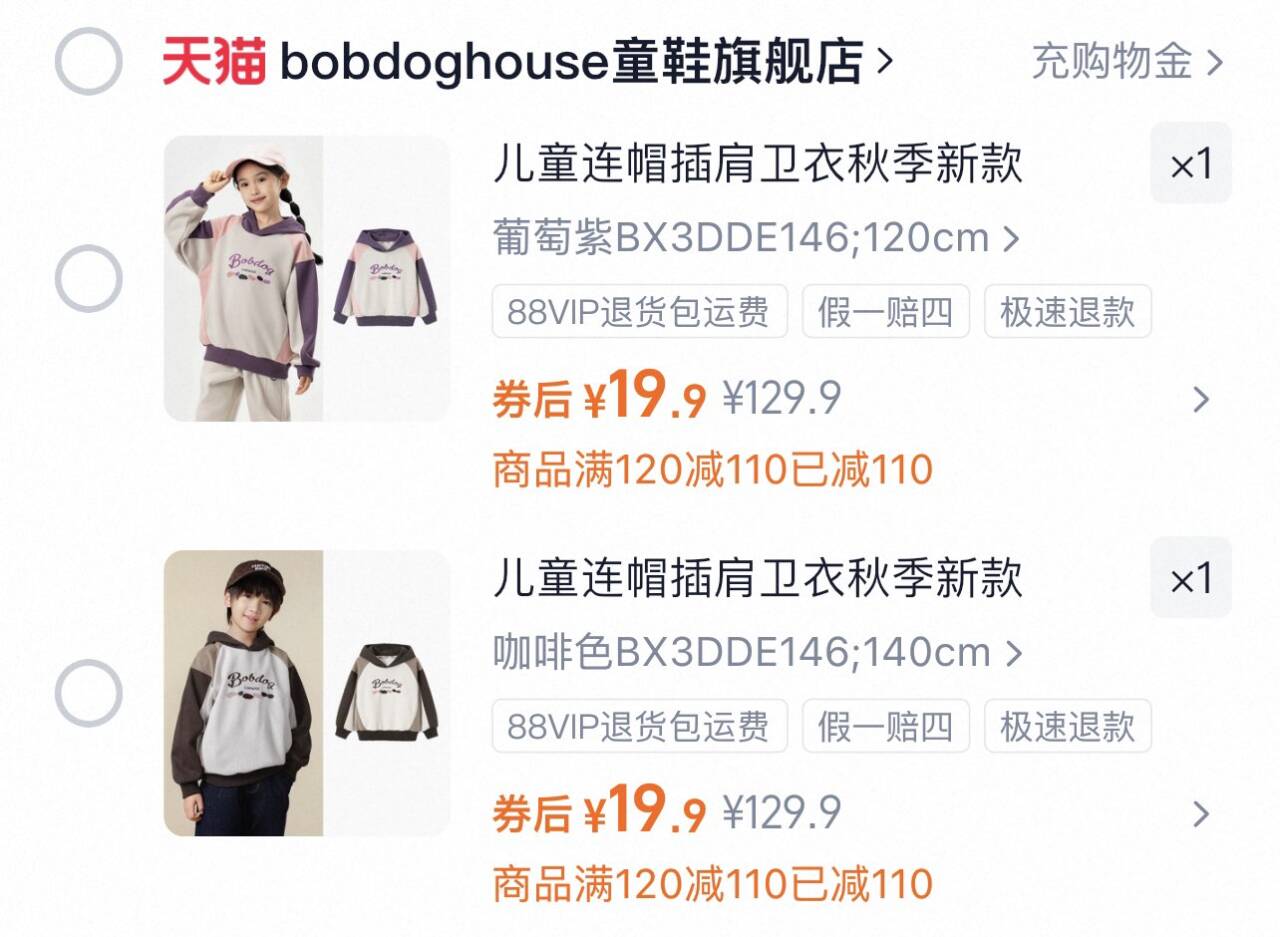Open 充购物金 link
Screen dimensions: 1280x937
coord(1127,62)
